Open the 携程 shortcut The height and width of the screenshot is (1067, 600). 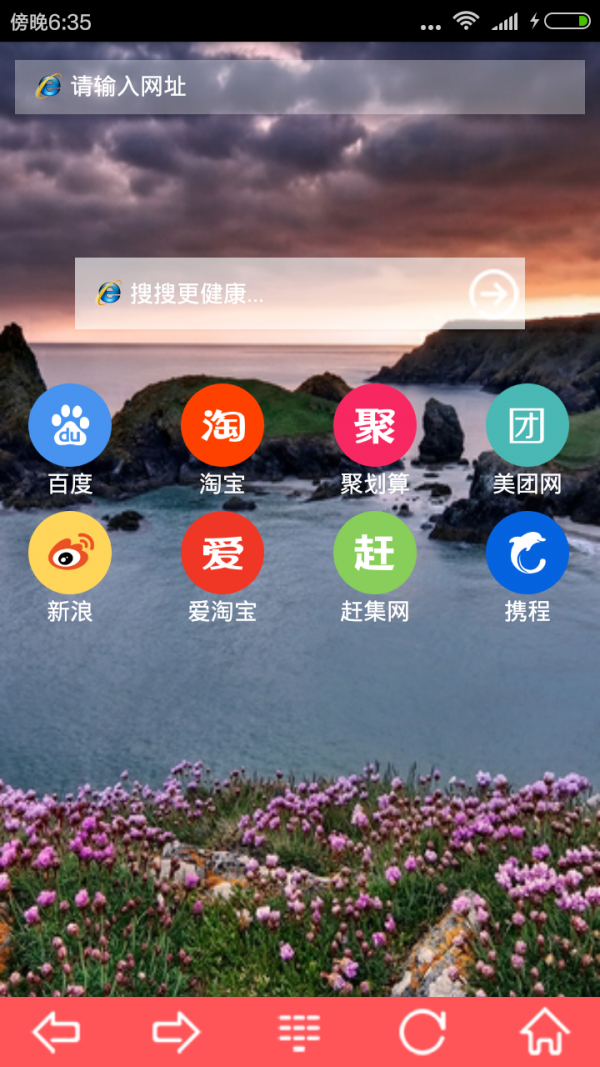click(527, 553)
